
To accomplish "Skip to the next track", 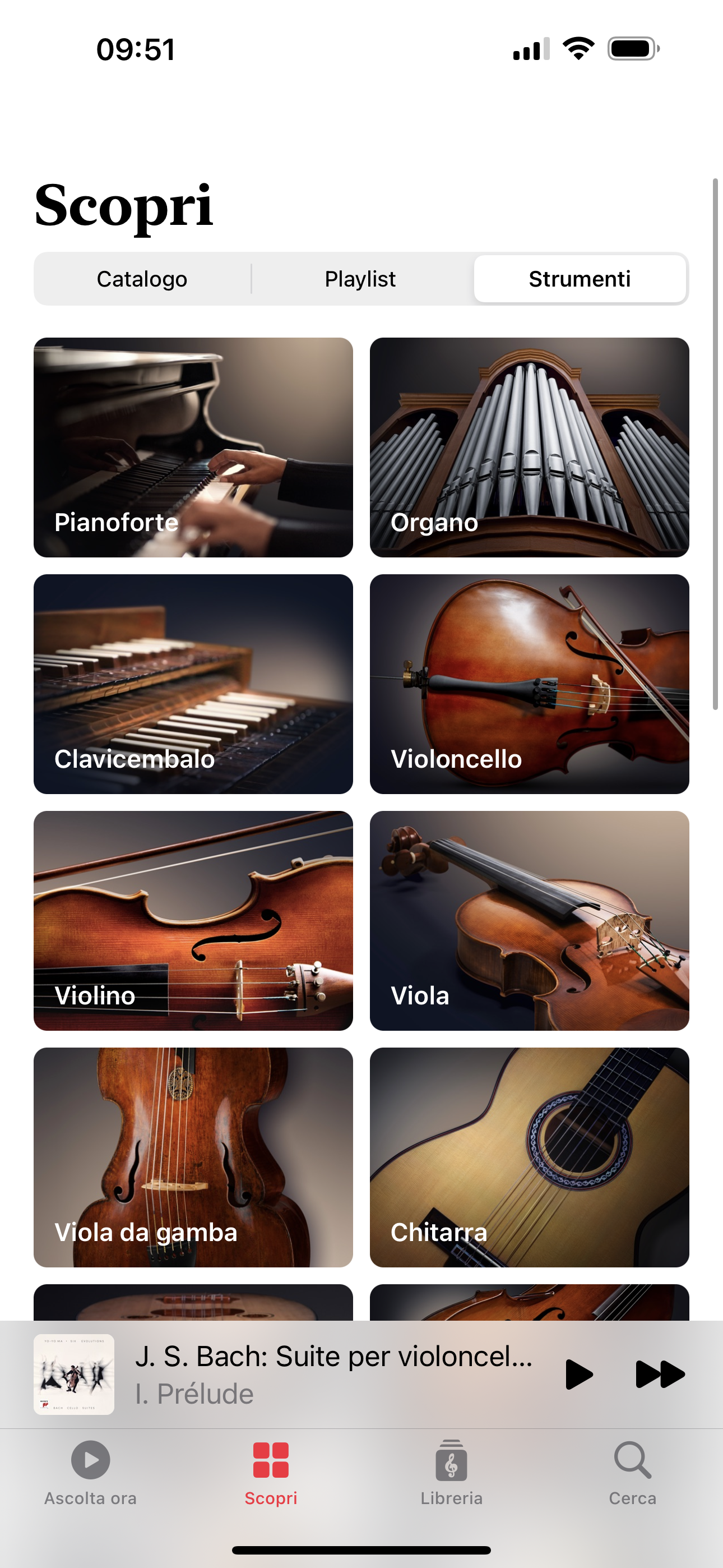I will 660,1375.
